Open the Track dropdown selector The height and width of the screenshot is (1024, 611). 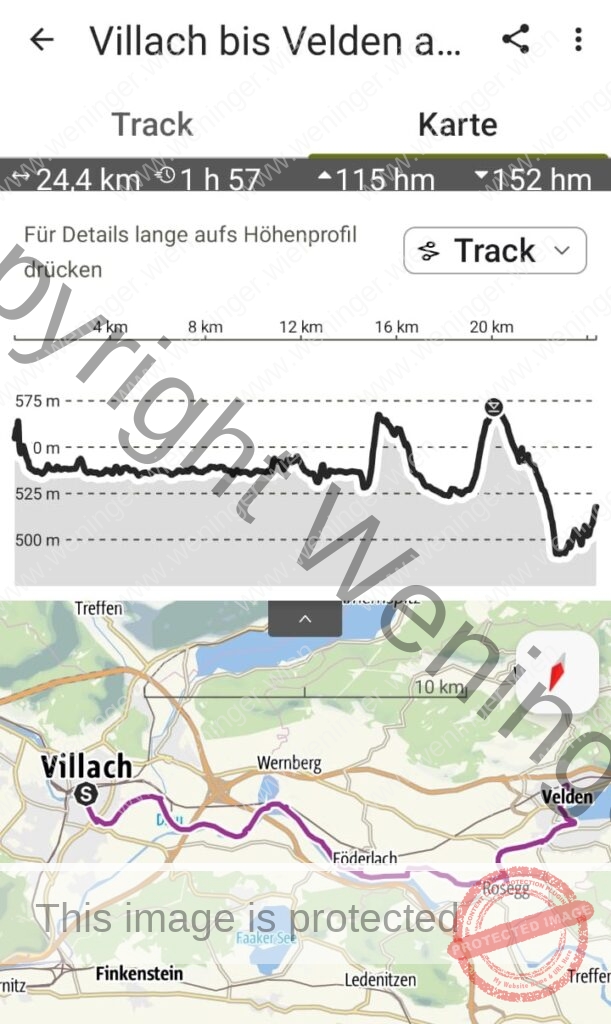[495, 250]
